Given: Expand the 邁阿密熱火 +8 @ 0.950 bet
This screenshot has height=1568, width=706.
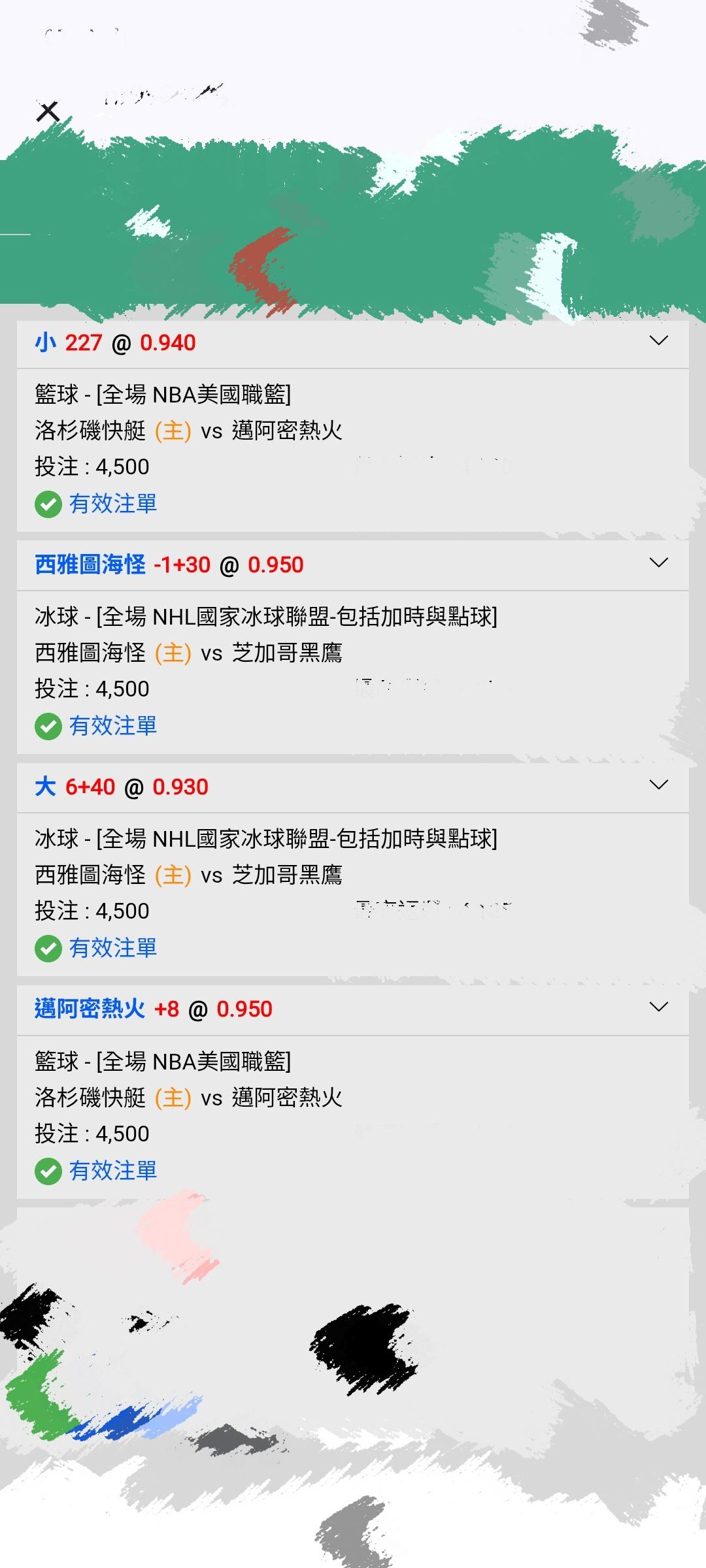Looking at the screenshot, I should (659, 1007).
